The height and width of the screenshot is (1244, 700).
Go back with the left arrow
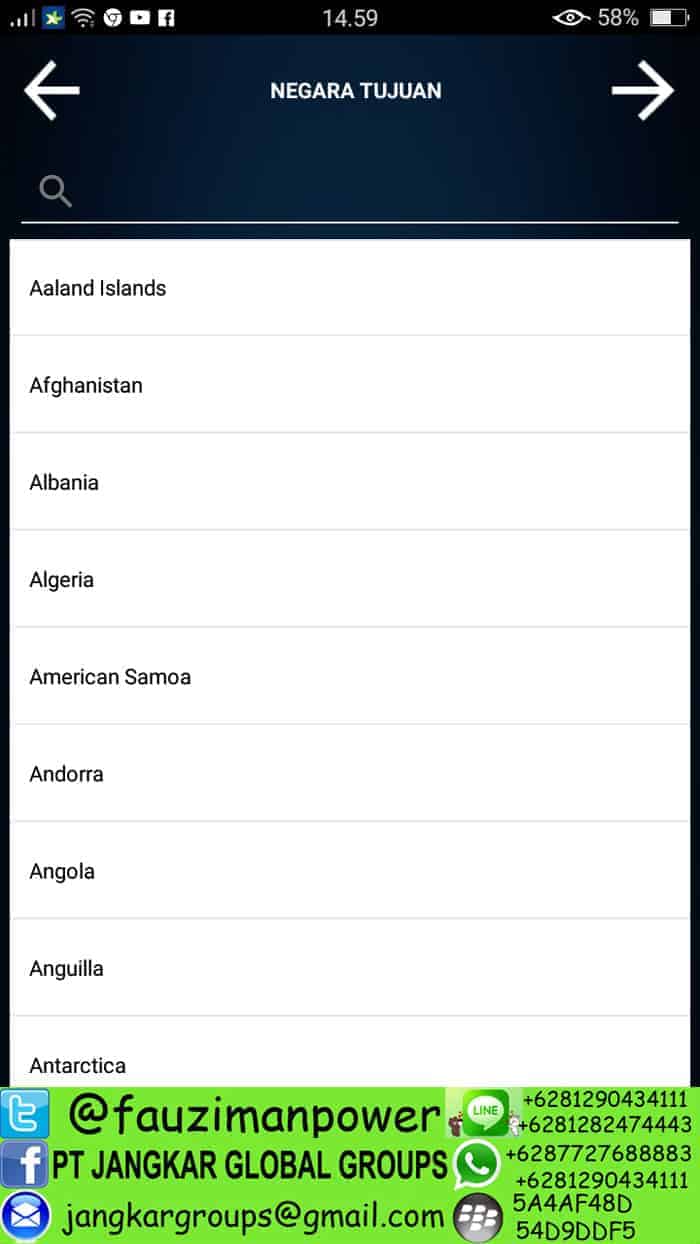[51, 90]
